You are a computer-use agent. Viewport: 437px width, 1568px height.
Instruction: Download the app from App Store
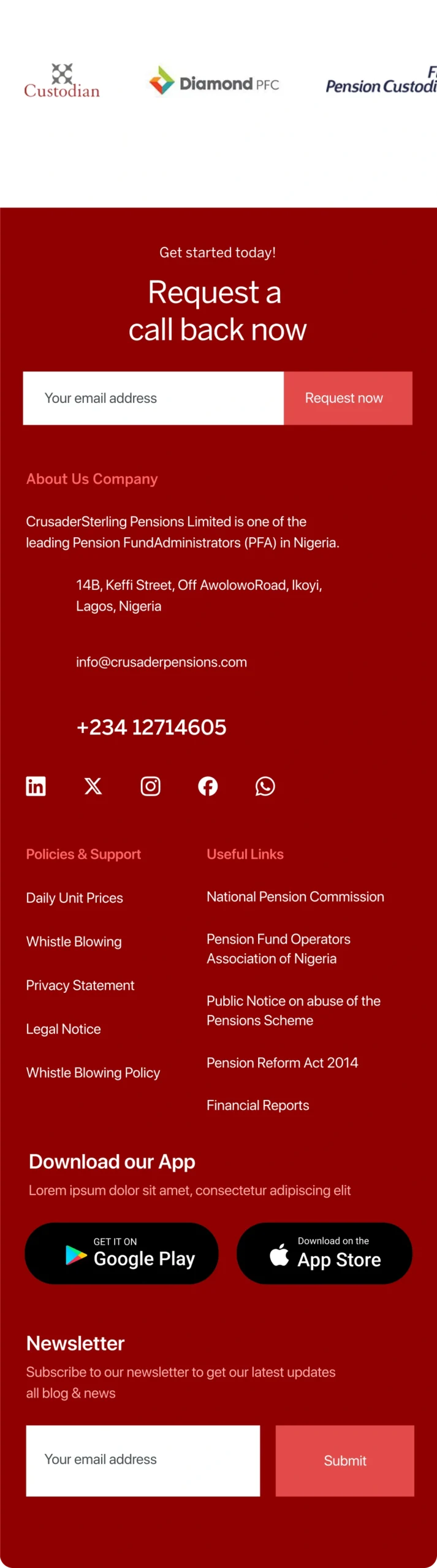pyautogui.click(x=324, y=1253)
